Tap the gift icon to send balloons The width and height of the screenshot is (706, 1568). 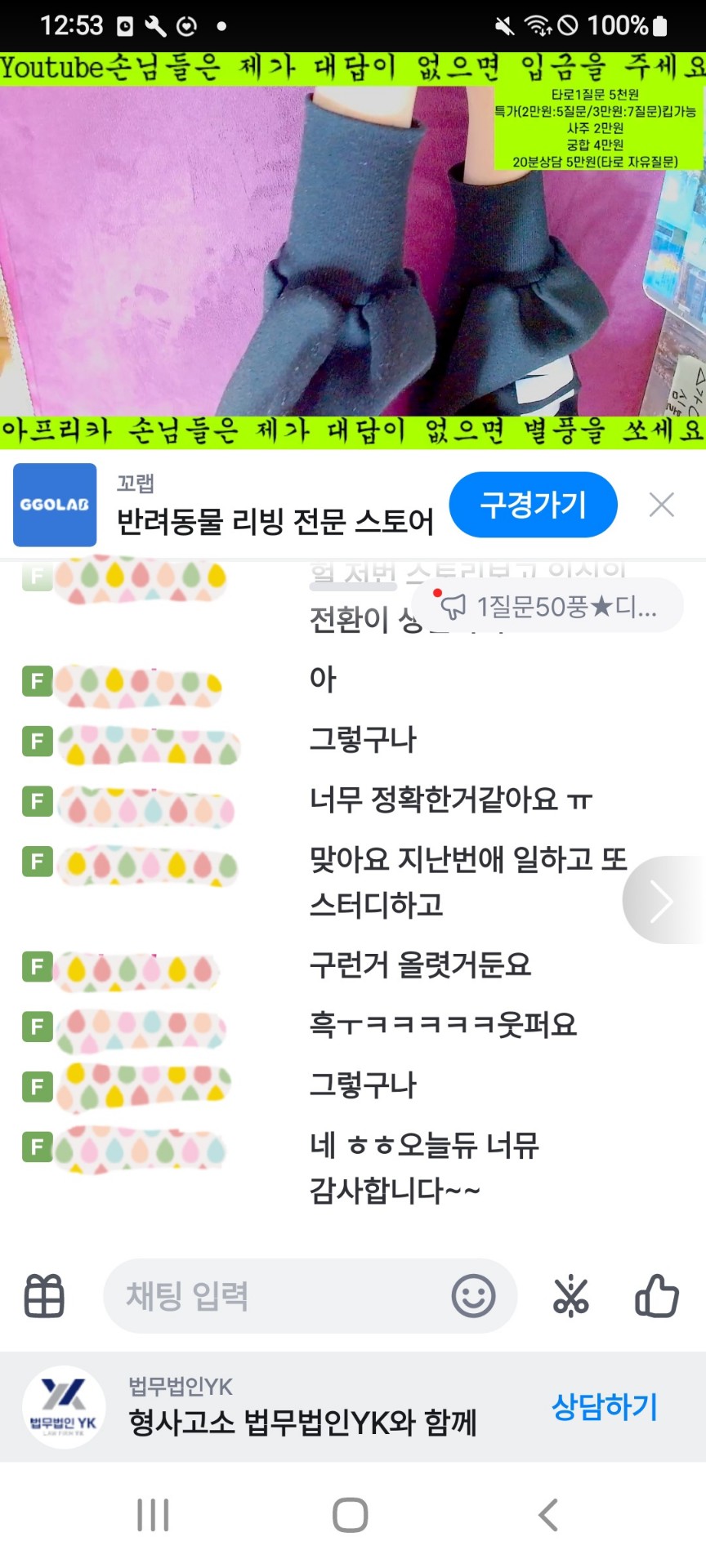(44, 1296)
